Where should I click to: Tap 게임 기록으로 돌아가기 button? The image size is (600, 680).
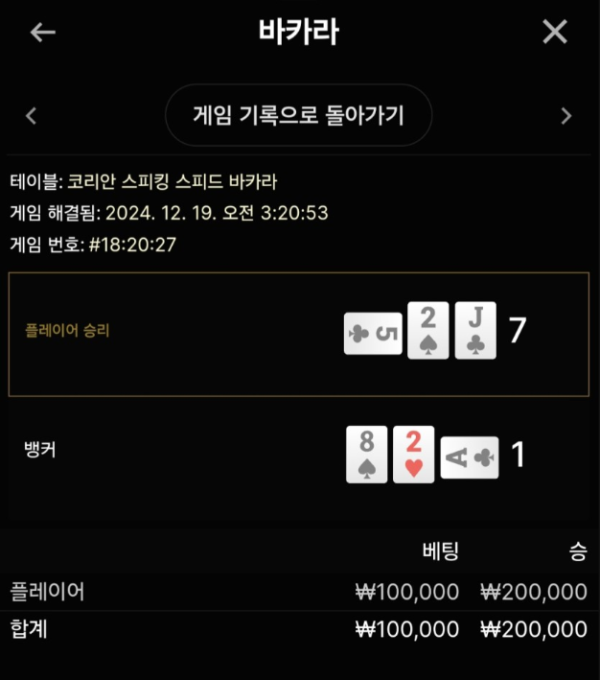(298, 116)
